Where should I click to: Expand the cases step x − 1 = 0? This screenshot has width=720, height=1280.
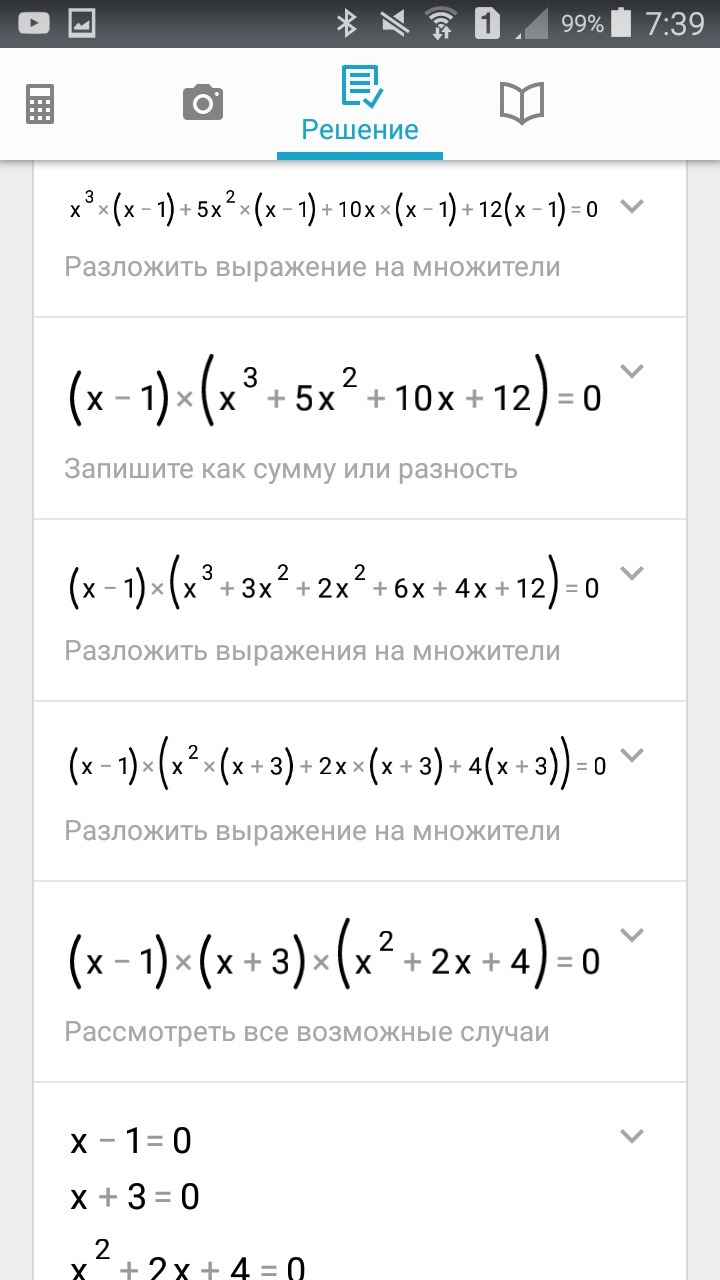tap(632, 1136)
